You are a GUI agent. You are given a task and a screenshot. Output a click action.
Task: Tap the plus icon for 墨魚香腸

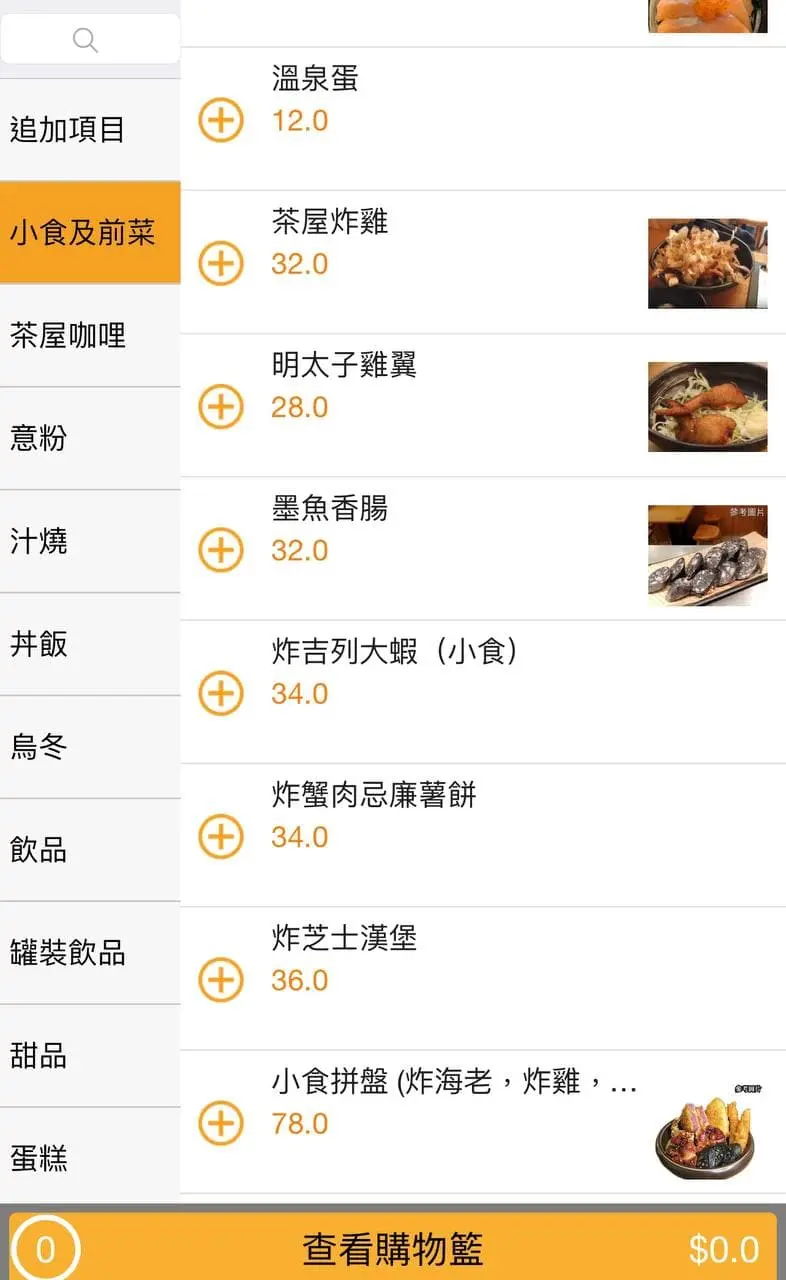click(221, 550)
